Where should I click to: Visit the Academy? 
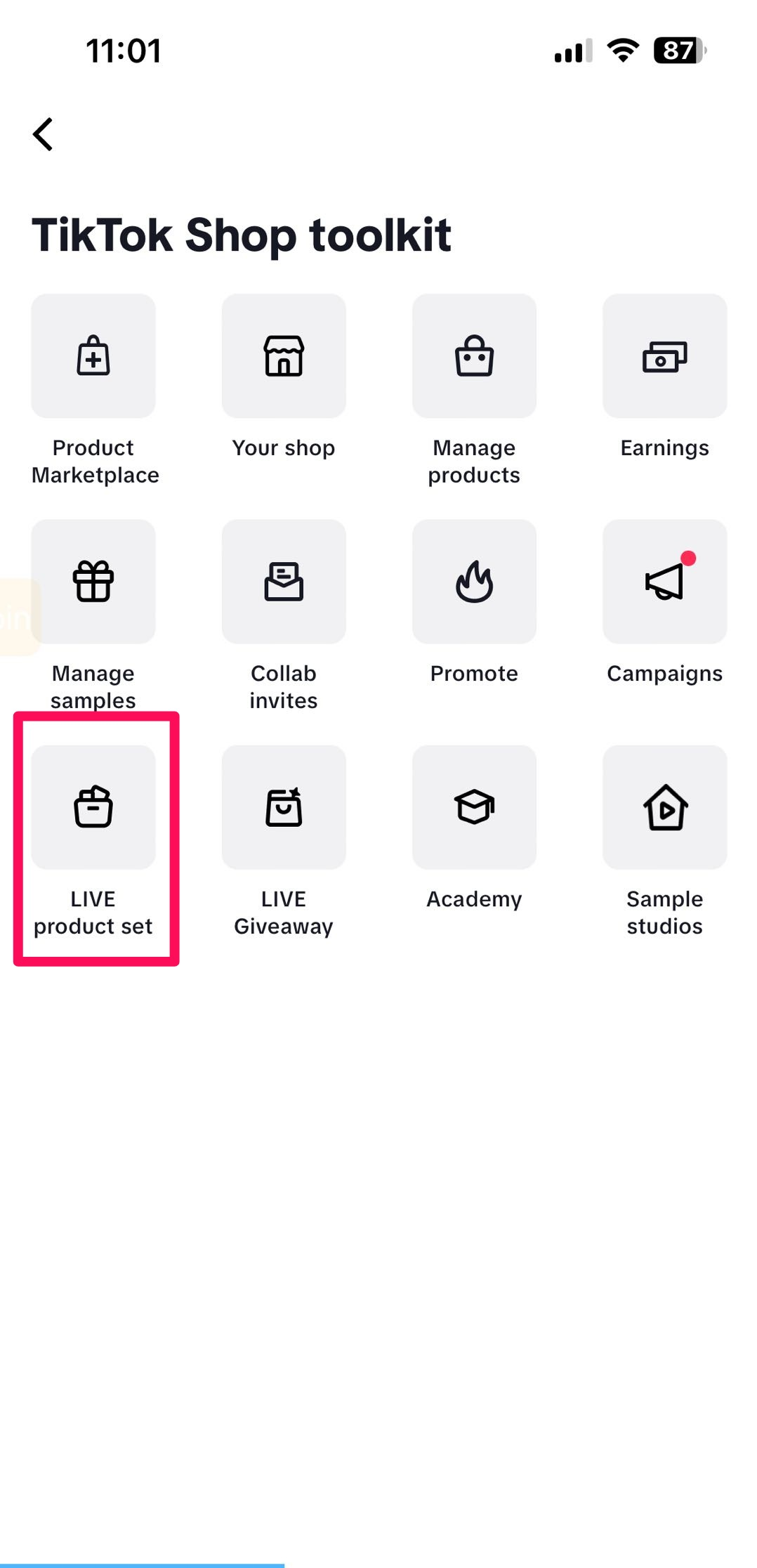[x=474, y=807]
